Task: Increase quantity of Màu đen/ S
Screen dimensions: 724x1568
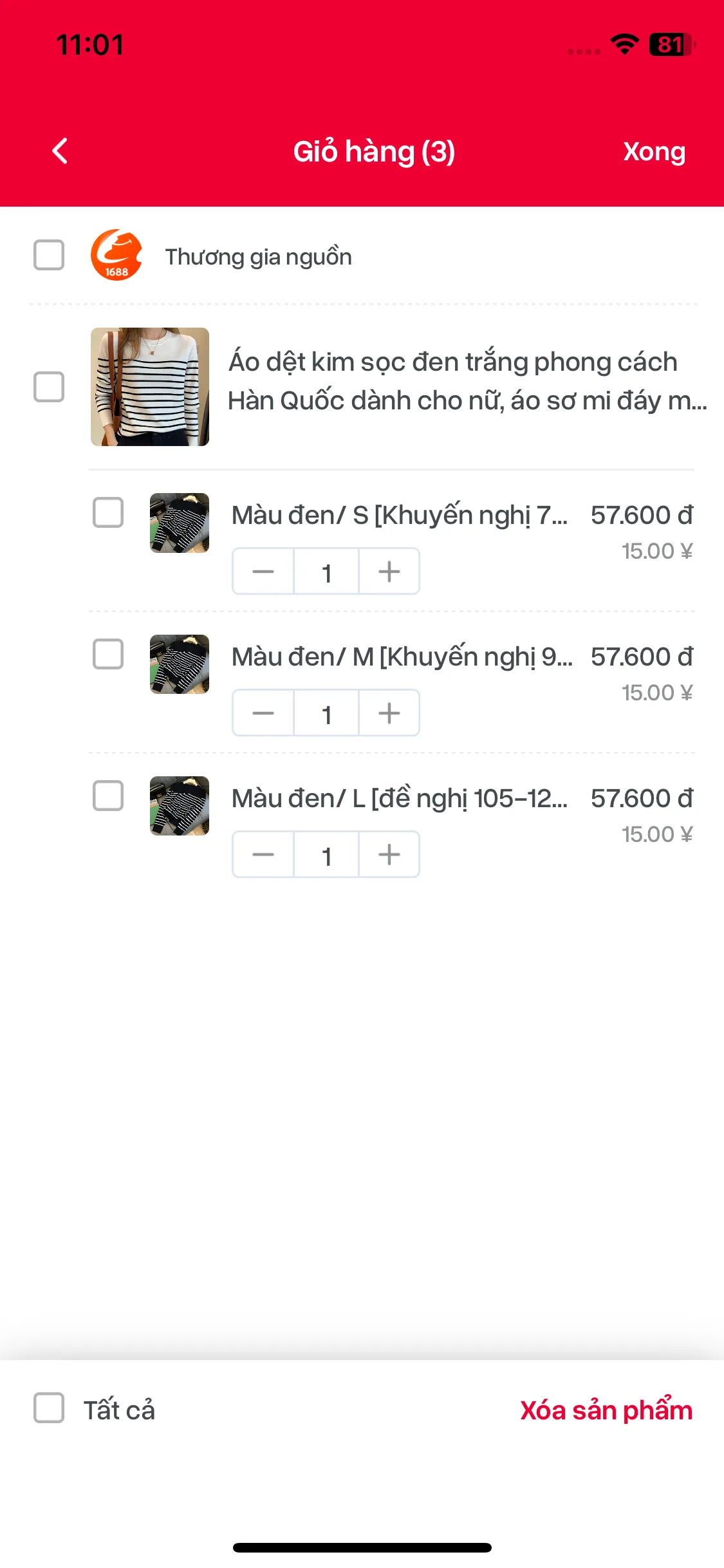Action: point(389,572)
